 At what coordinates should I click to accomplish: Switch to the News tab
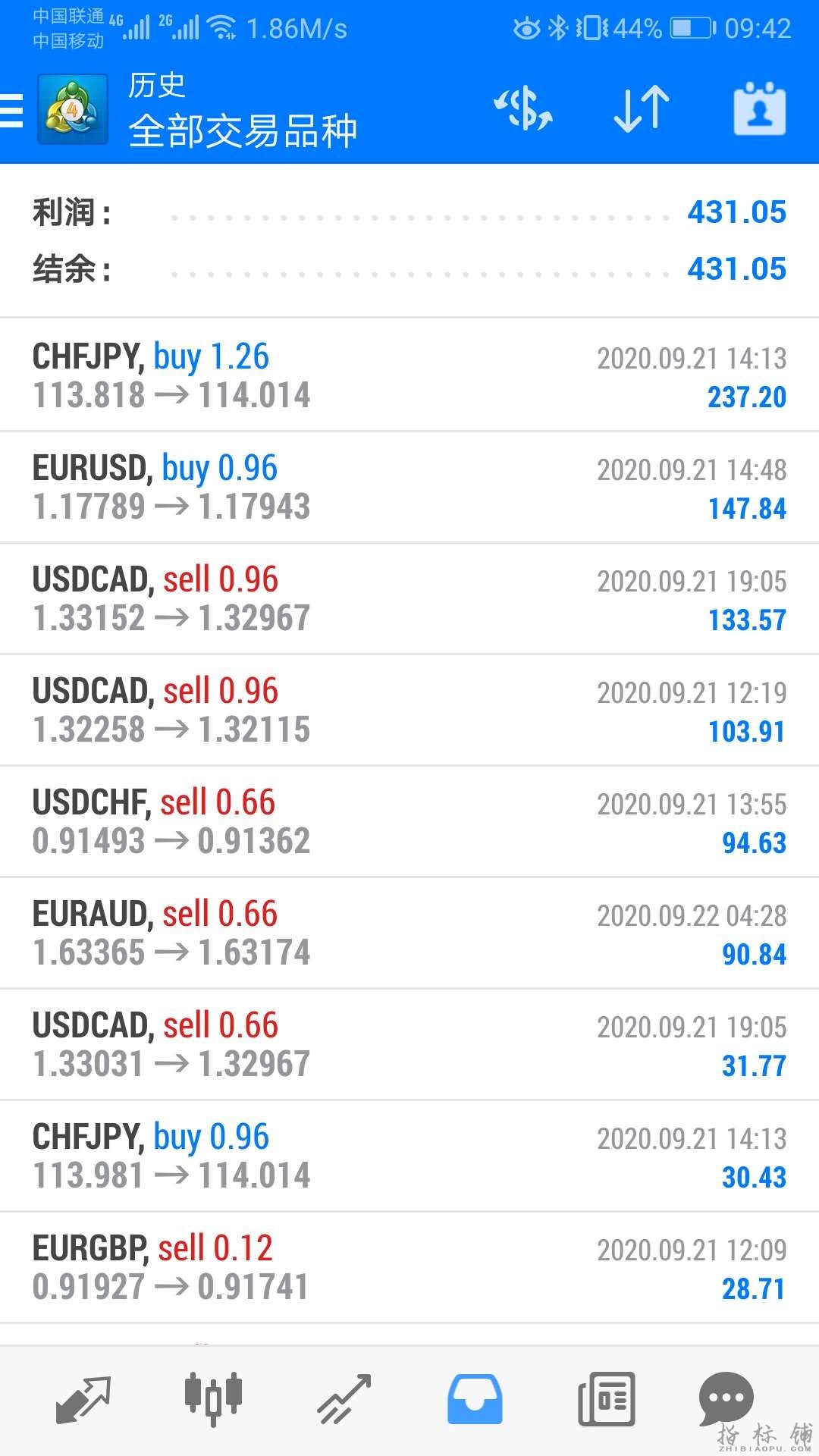[x=606, y=1398]
